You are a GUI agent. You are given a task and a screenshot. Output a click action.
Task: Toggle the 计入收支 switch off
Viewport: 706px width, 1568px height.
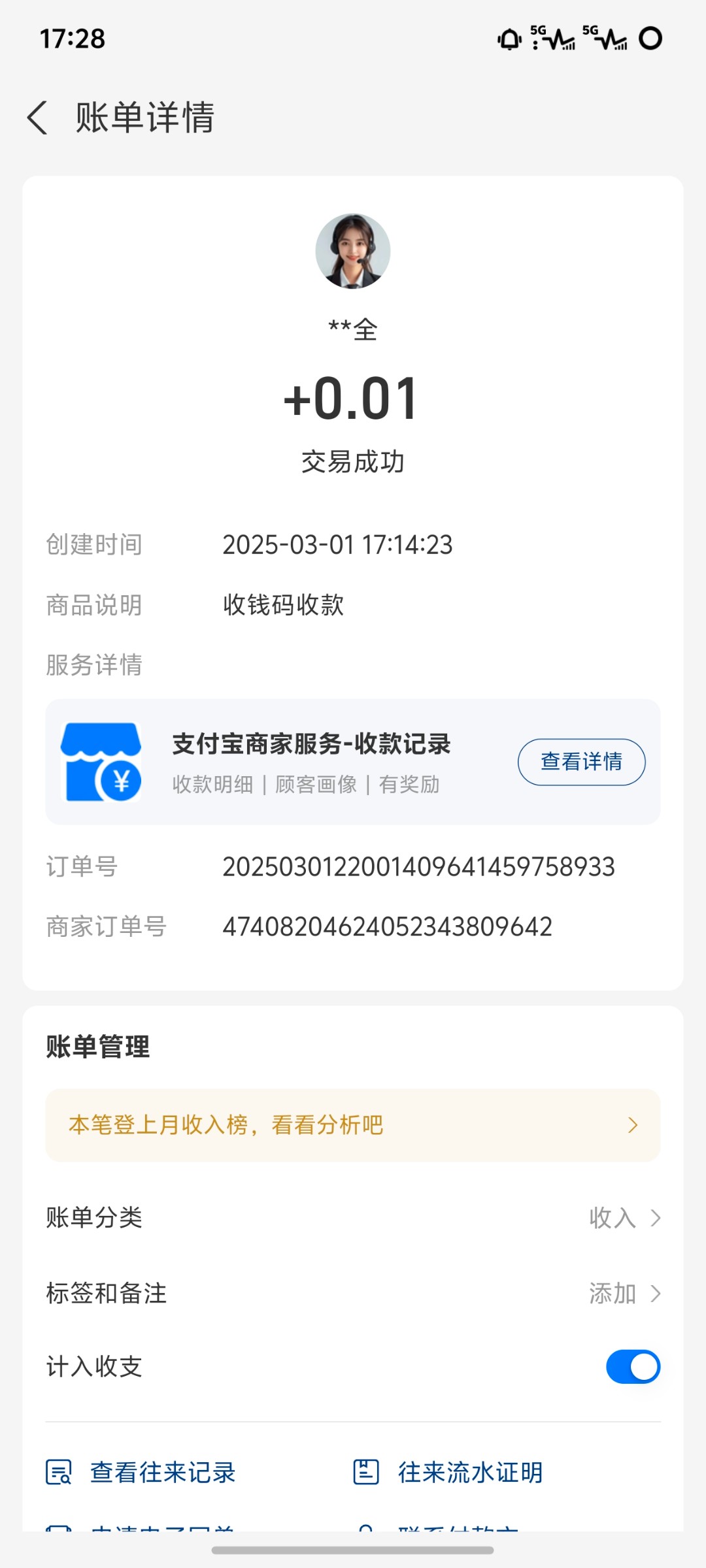tap(633, 1367)
